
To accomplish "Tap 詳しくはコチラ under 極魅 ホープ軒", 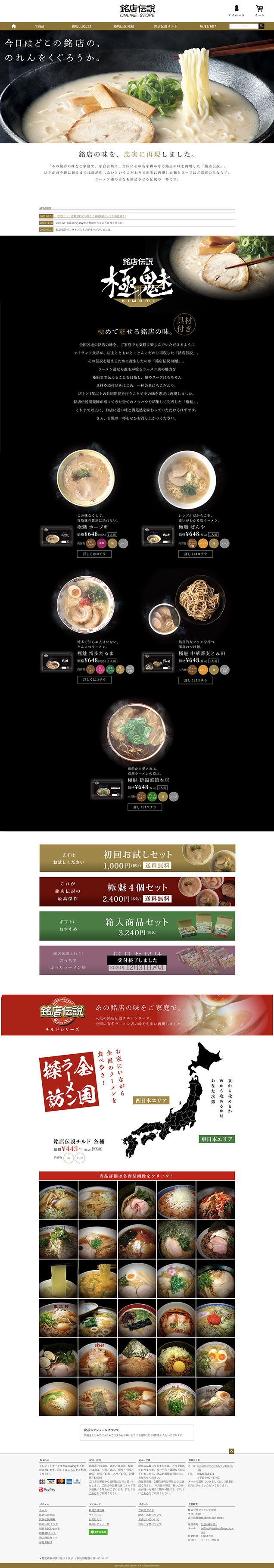I will [94, 554].
